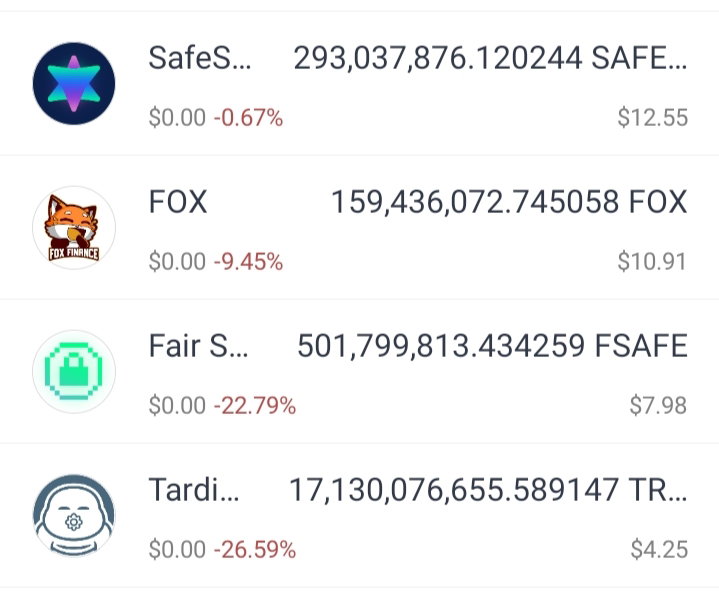View the Tardigrades token details
Viewport: 719px width, 602px height.
[x=360, y=516]
